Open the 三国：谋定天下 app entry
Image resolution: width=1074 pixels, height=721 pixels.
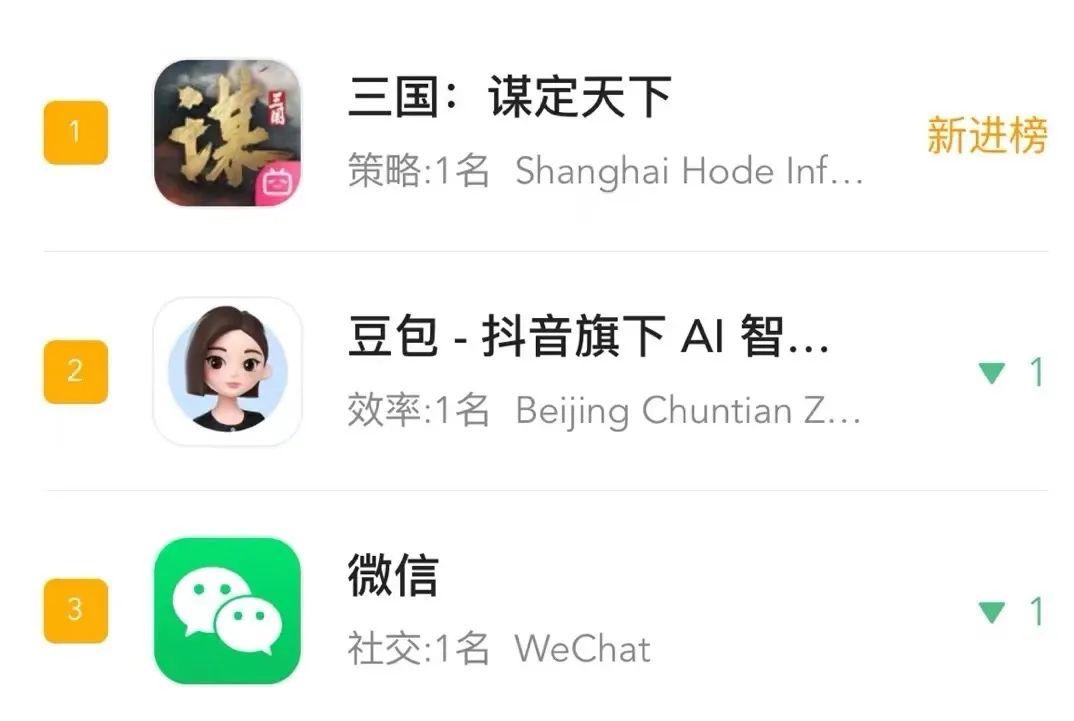click(508, 99)
